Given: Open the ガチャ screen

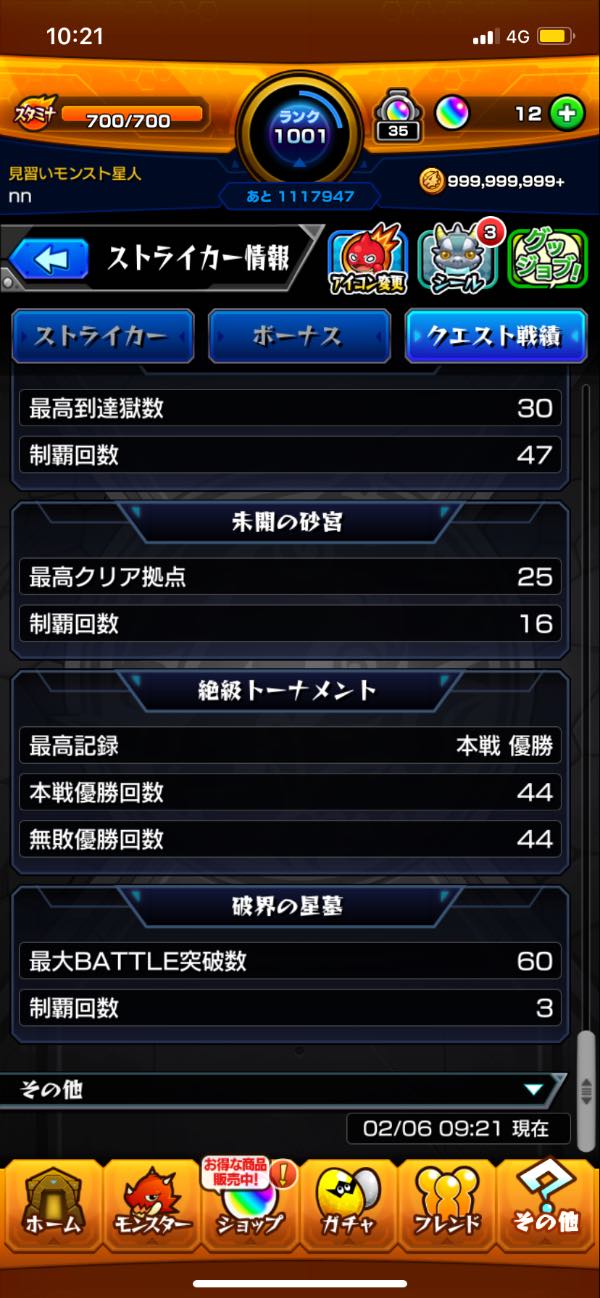Looking at the screenshot, I should pyautogui.click(x=348, y=1205).
